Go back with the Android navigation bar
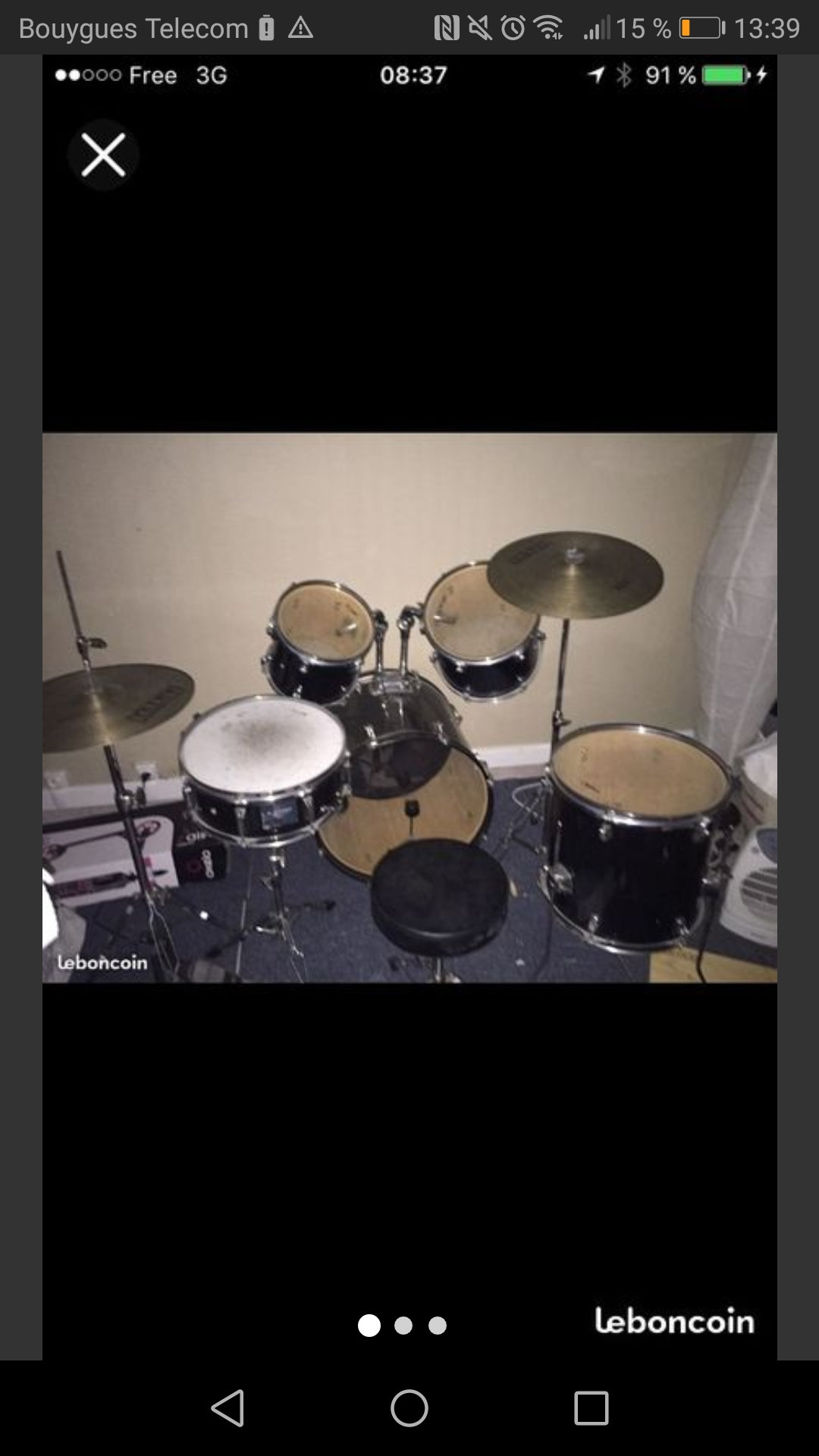 227,1408
